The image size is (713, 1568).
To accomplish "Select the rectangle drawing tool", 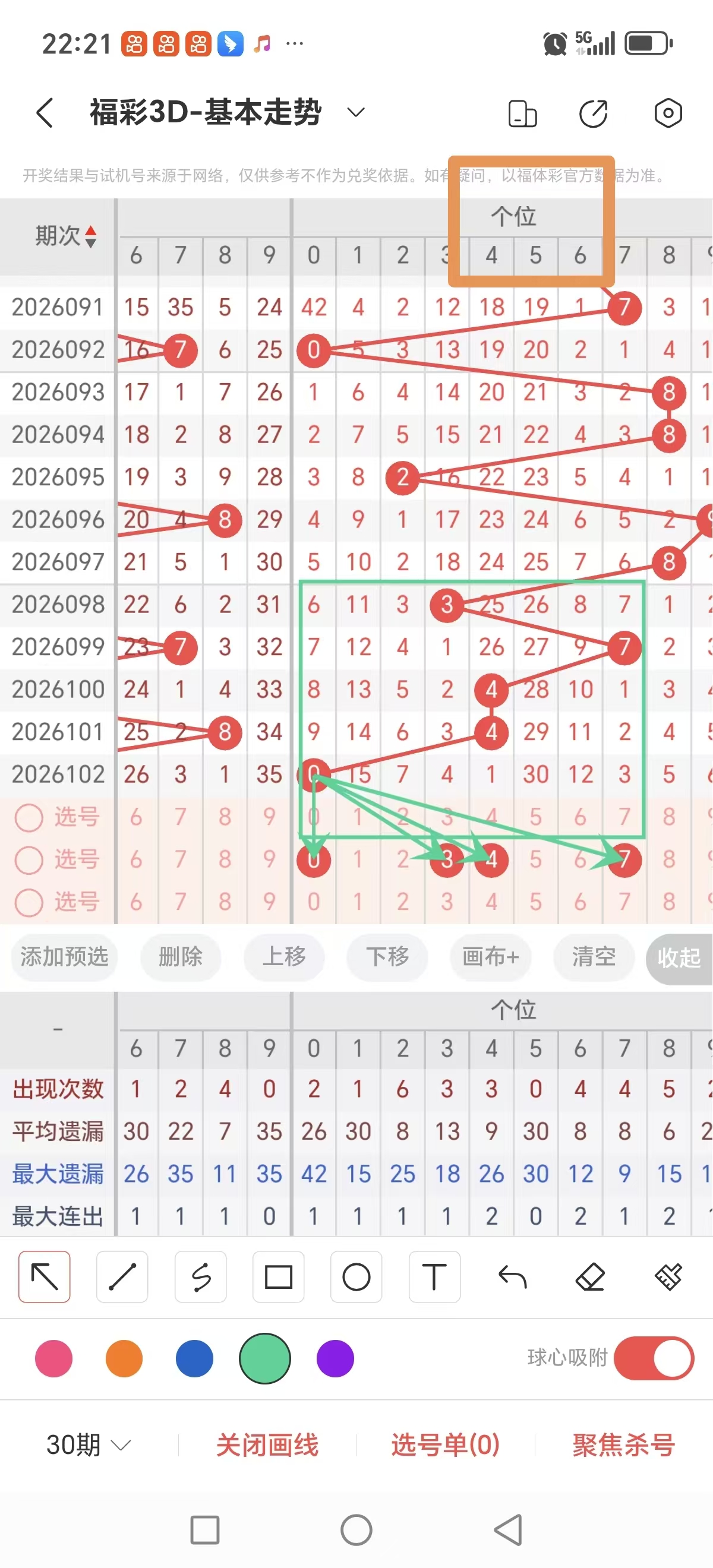I will coord(278,1278).
